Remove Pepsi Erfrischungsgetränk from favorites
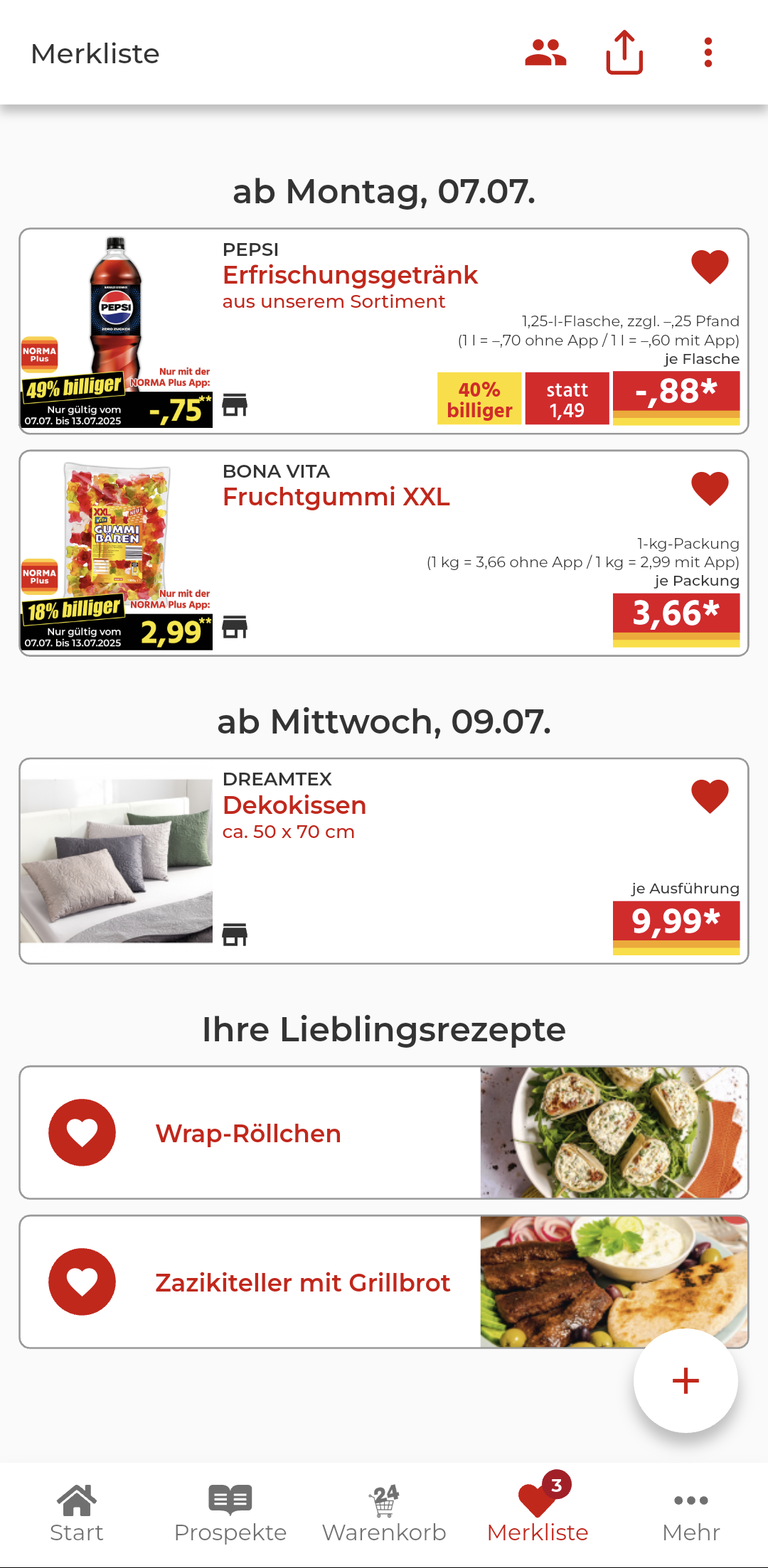Viewport: 768px width, 1568px height. point(710,267)
